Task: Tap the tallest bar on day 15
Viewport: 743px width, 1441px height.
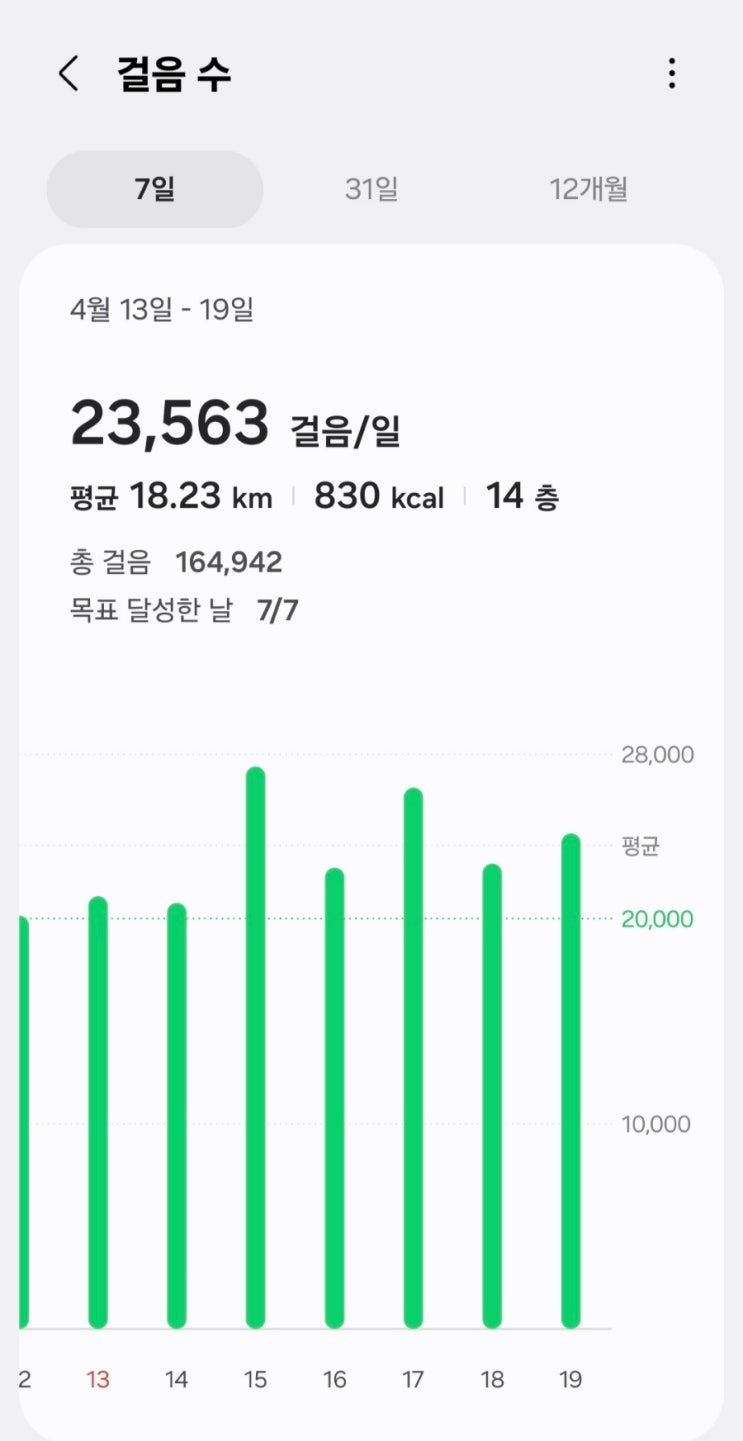Action: pos(255,1047)
